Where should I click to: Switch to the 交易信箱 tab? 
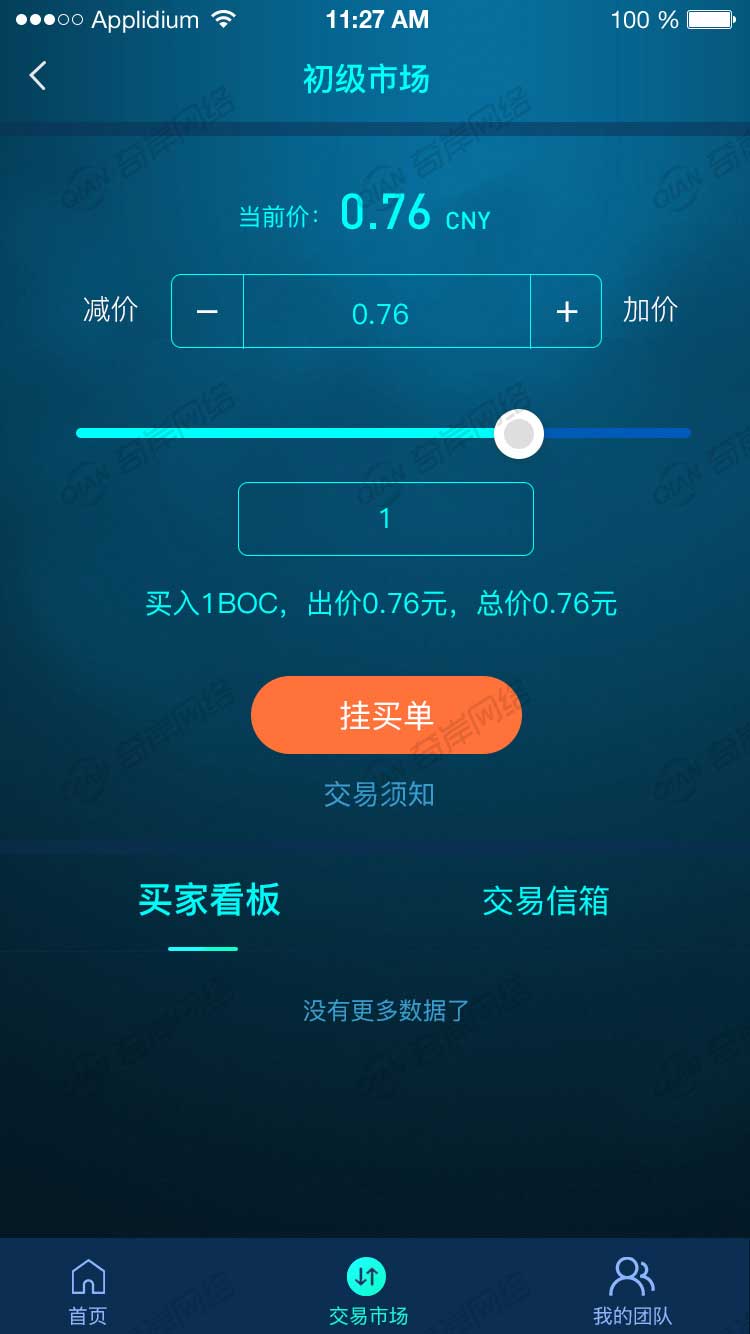coord(545,901)
